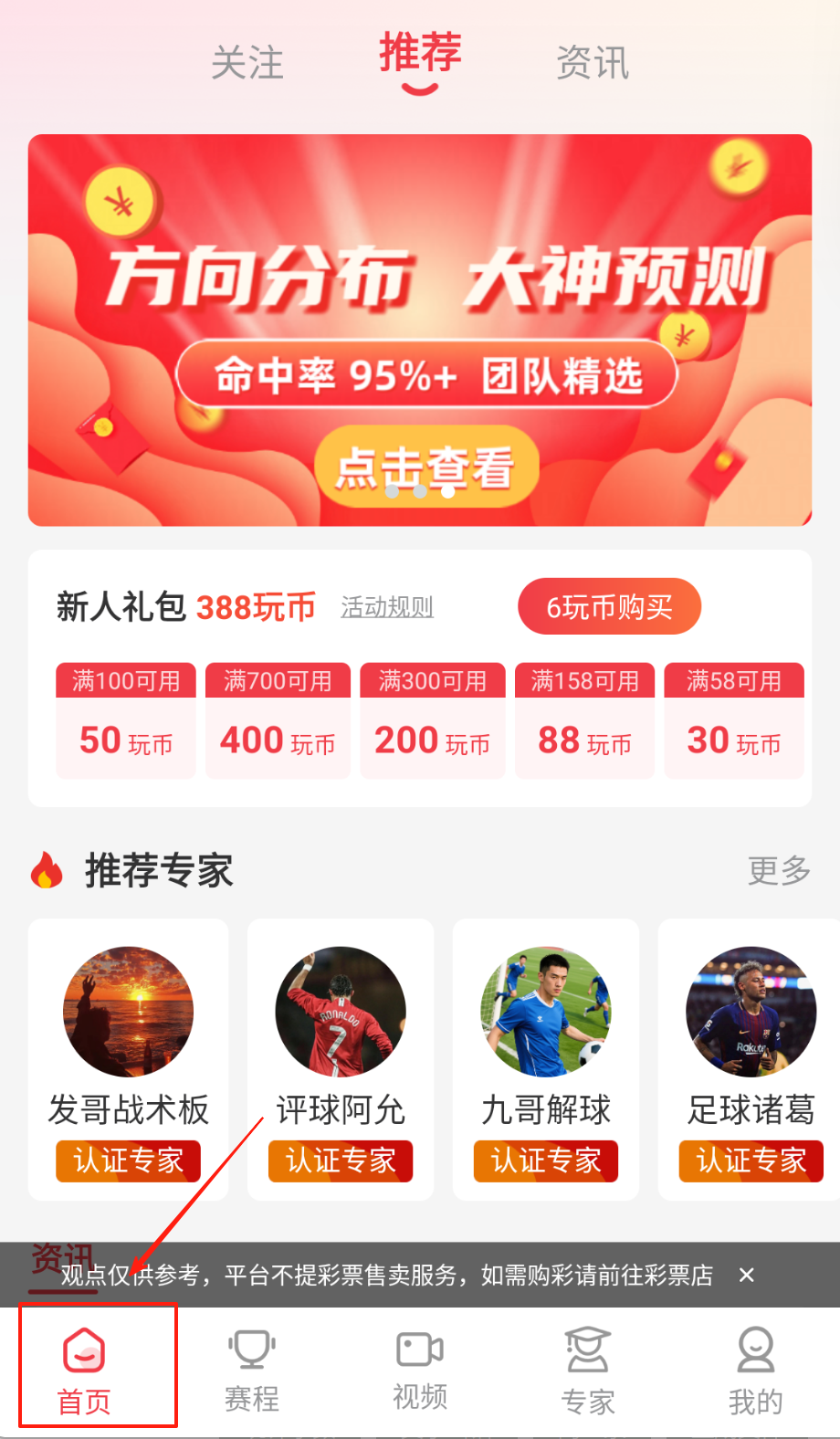840x1439 pixels.
Task: View expert 足球诸葛's profile
Action: pos(751,1057)
